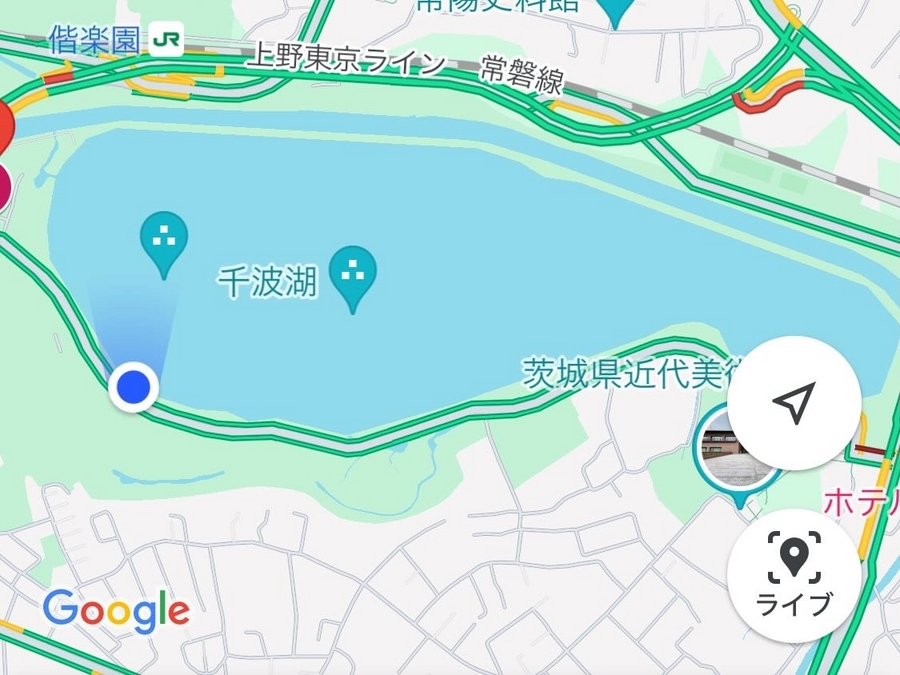Open the 茨城県近代美術館 photo marker
Viewport: 900px width, 675px height.
[x=738, y=450]
